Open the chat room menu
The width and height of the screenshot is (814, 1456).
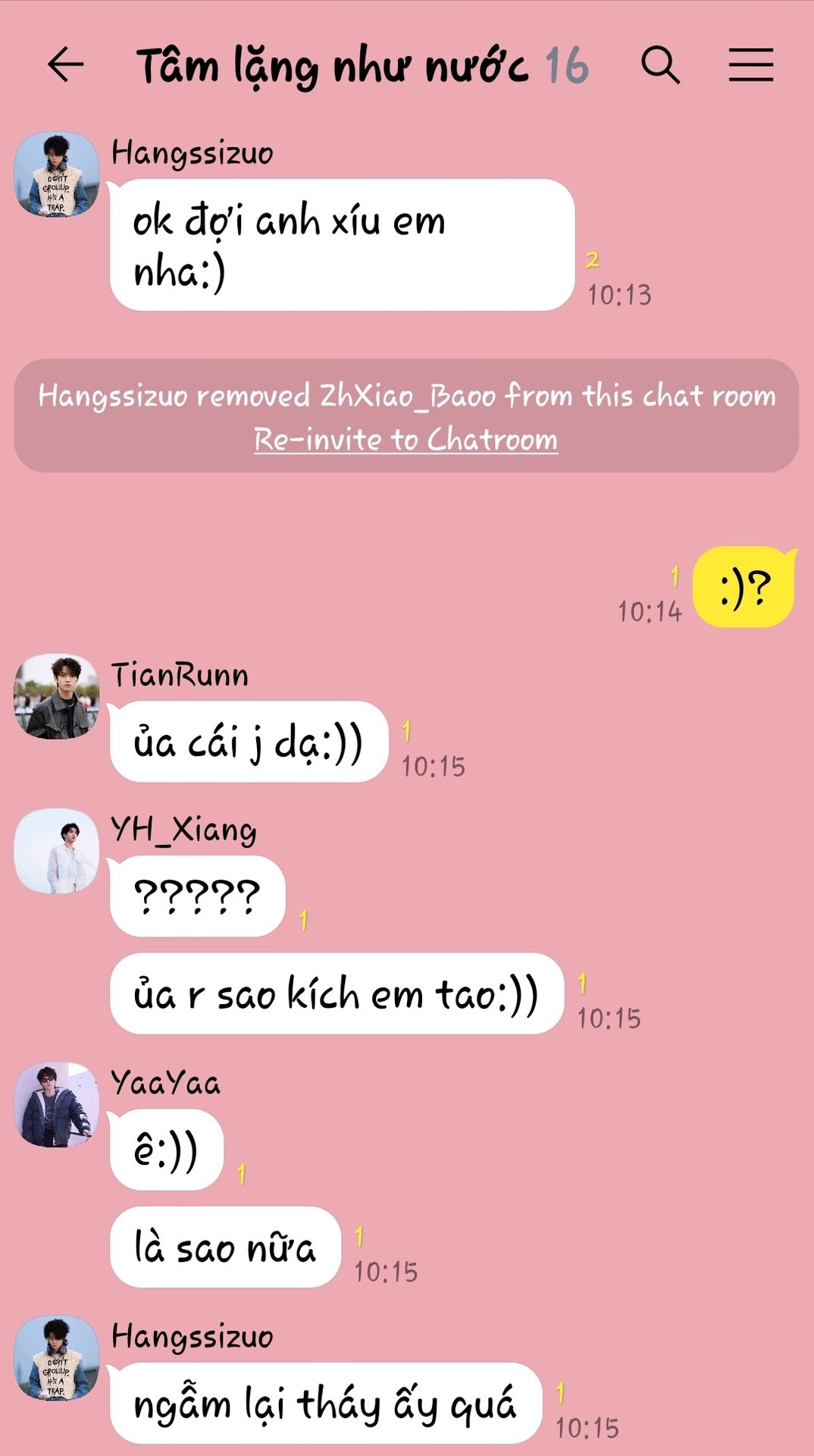[750, 64]
